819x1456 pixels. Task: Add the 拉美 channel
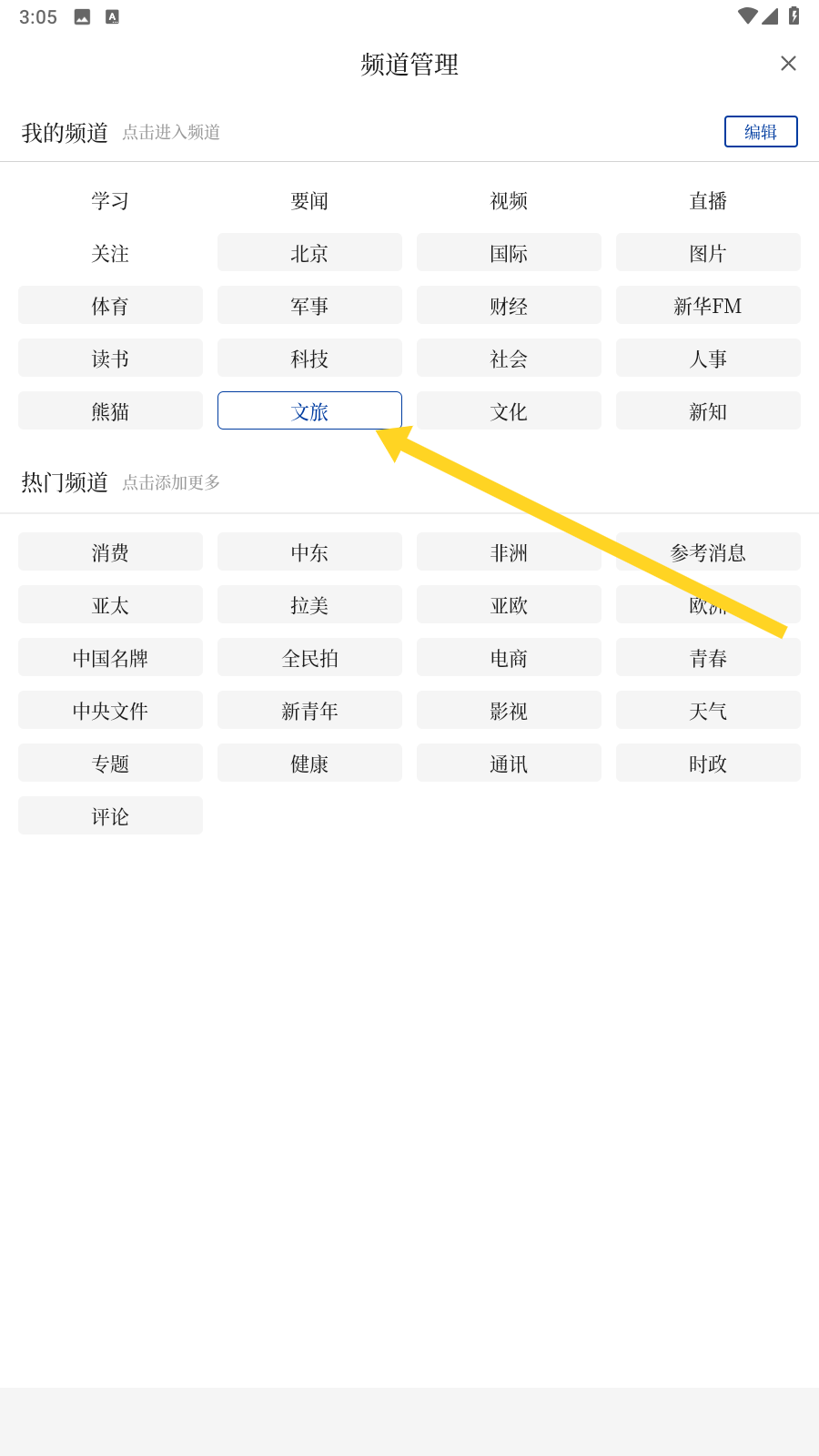[x=309, y=605]
